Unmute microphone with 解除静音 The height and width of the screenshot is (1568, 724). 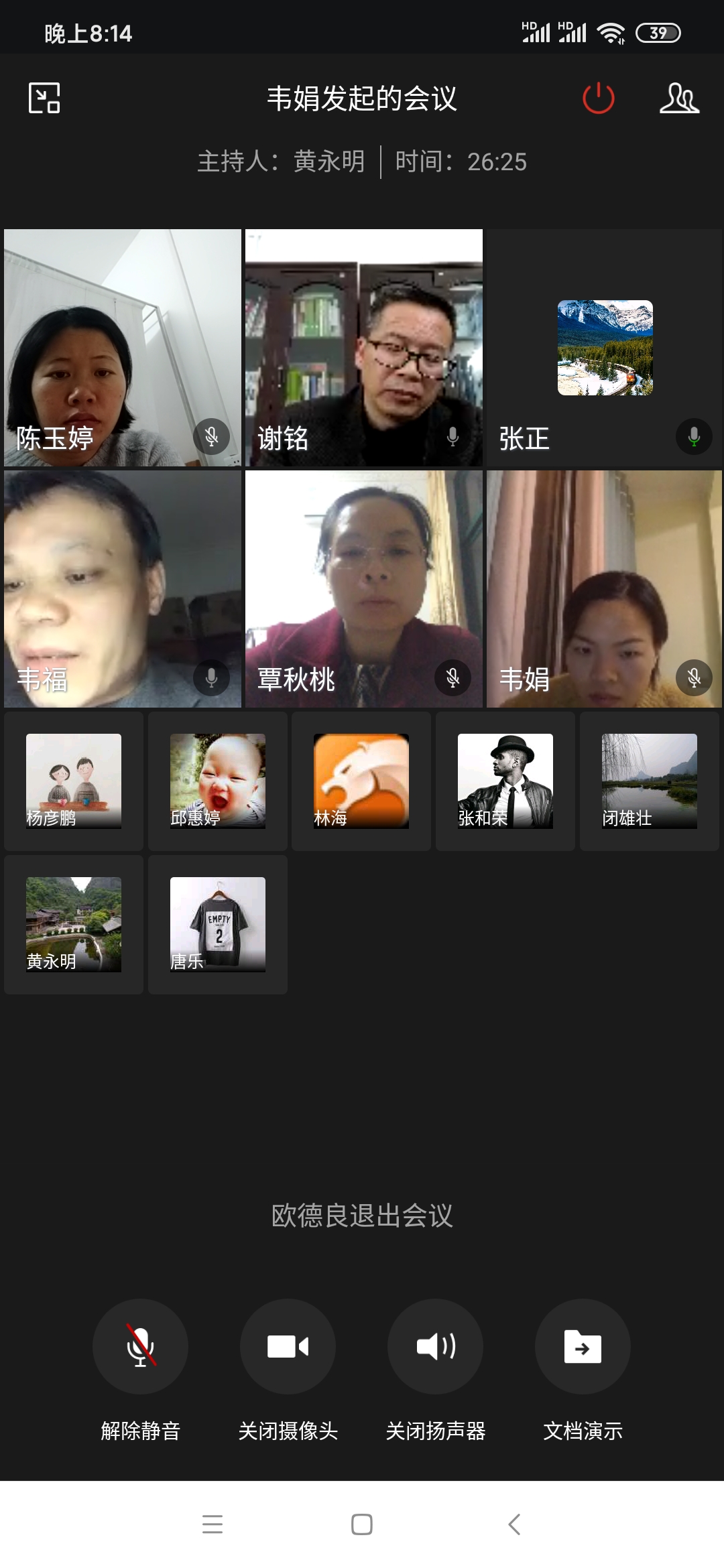140,1347
